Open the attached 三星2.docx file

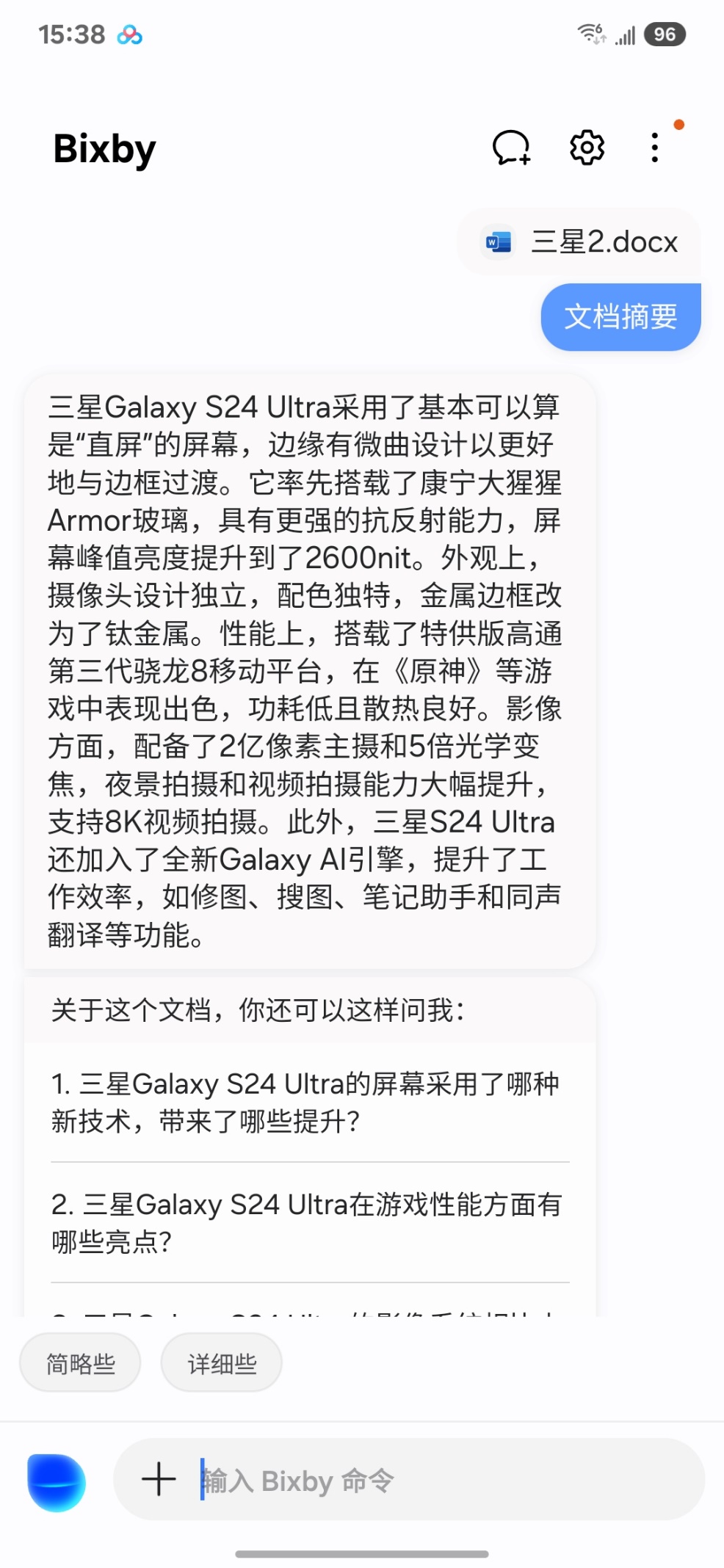(580, 242)
